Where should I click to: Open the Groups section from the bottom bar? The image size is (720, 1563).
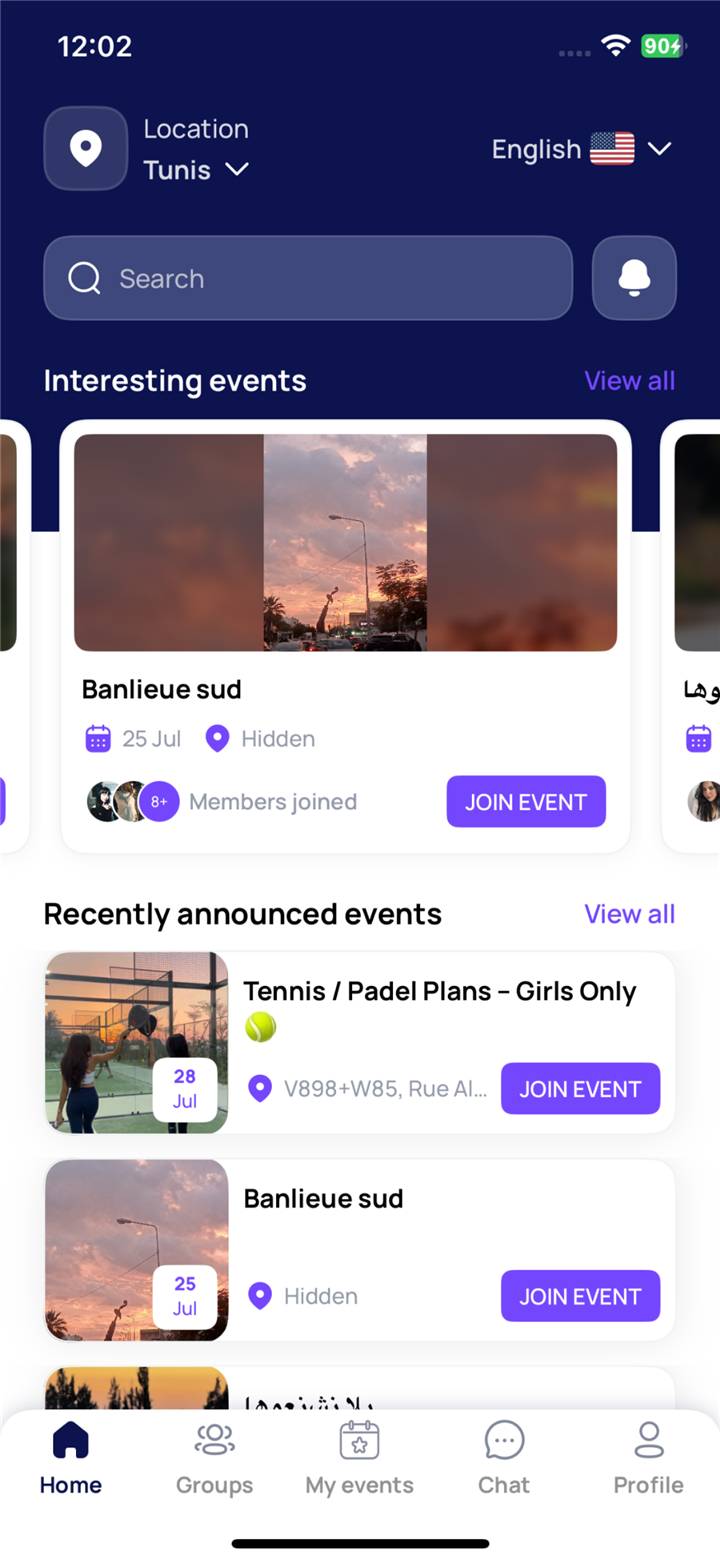(213, 1457)
